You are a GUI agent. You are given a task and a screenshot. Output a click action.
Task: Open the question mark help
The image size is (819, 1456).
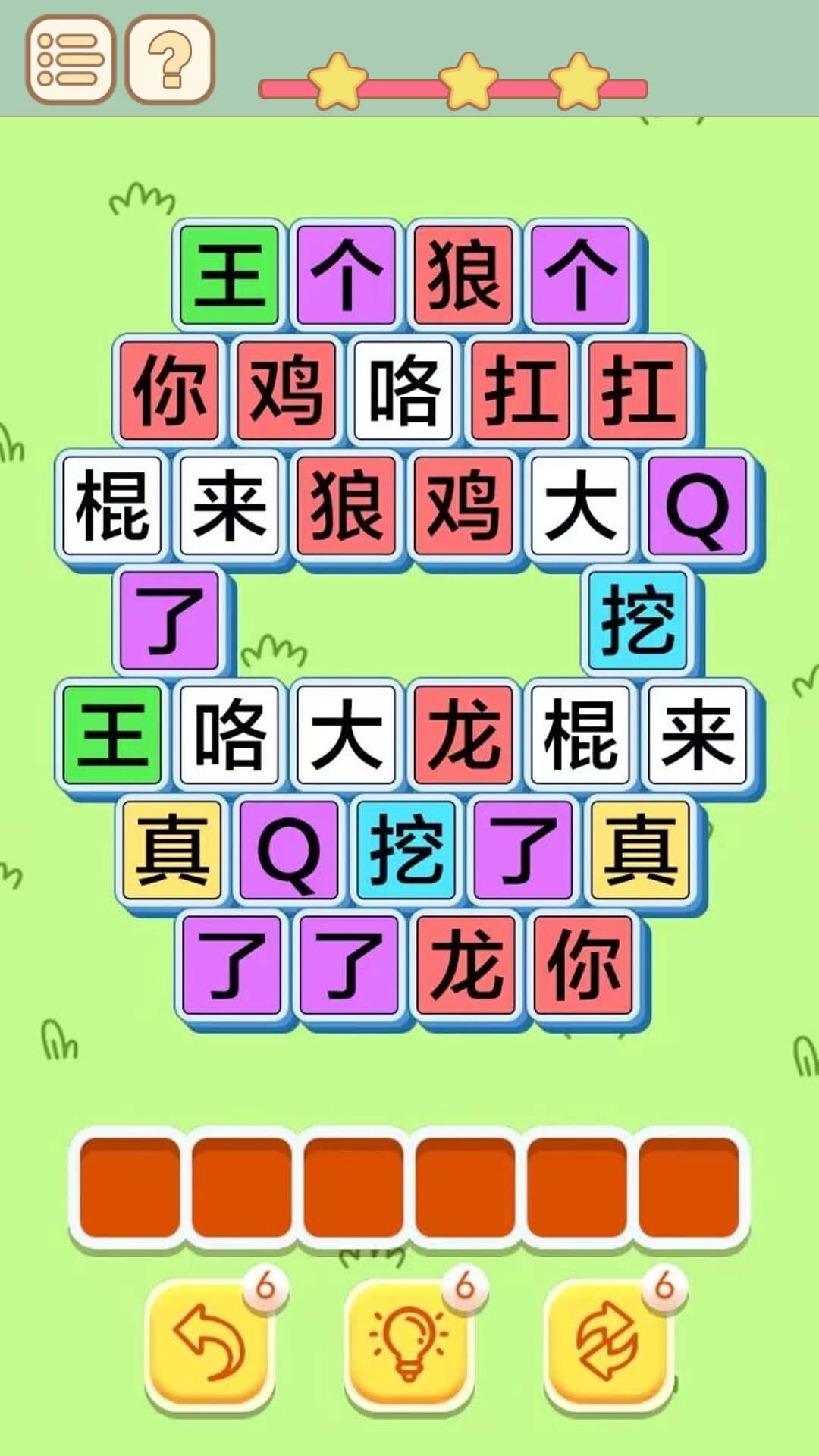pyautogui.click(x=170, y=59)
